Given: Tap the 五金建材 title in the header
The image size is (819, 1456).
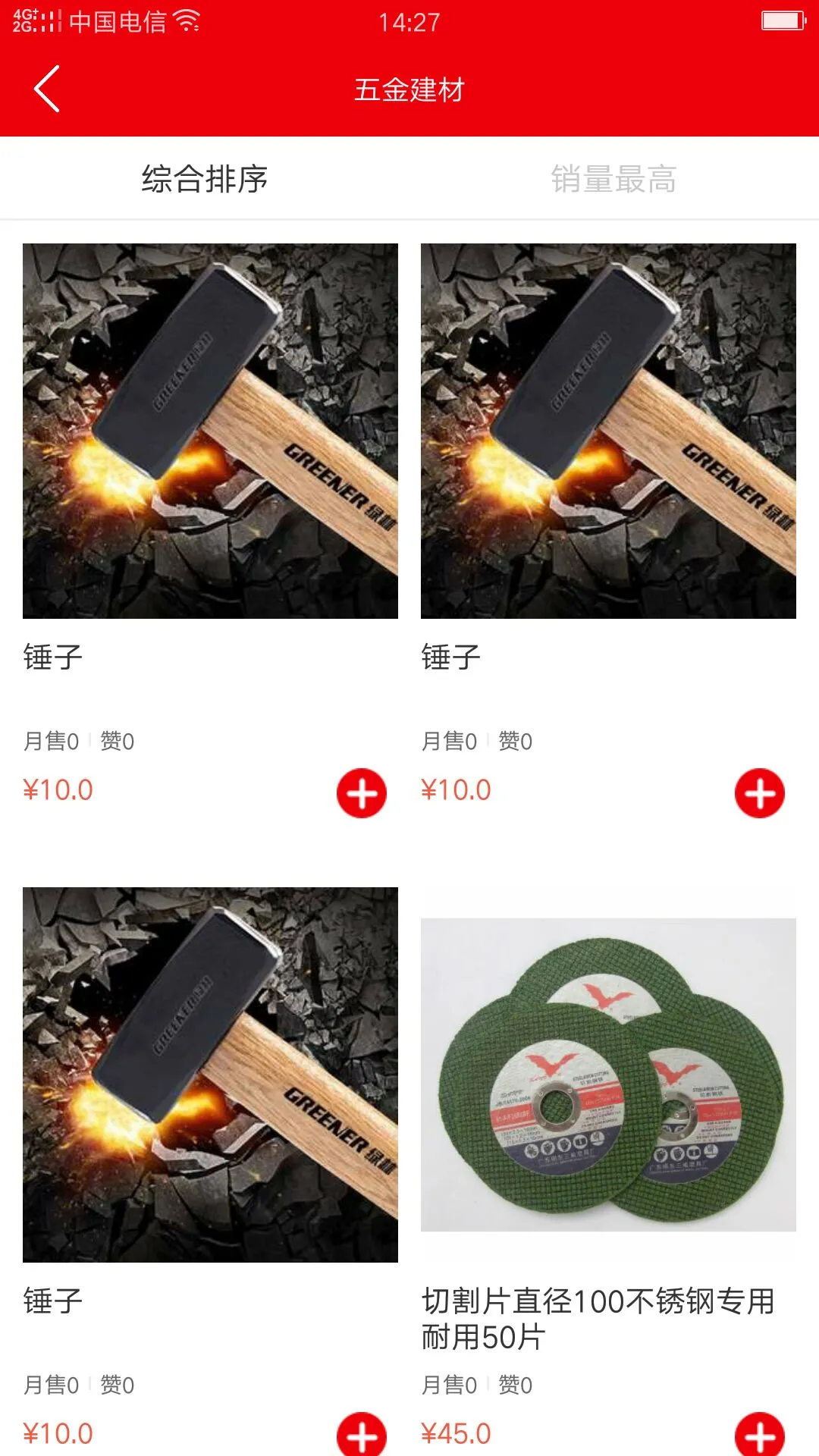Looking at the screenshot, I should (409, 90).
